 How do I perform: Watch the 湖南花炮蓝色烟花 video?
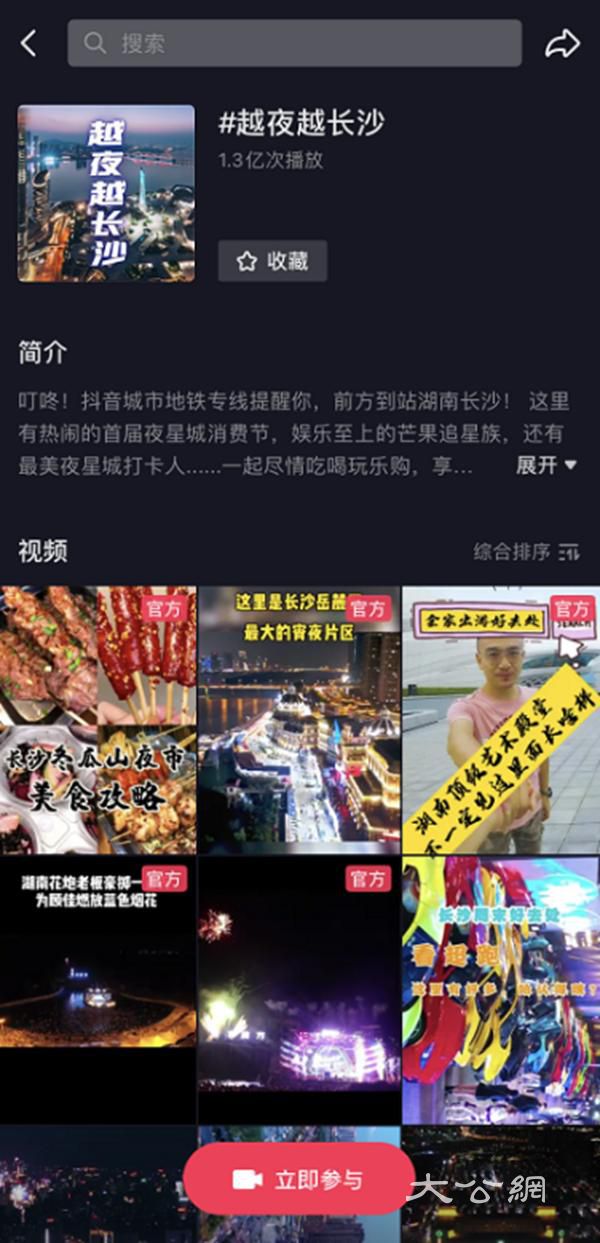(x=98, y=990)
